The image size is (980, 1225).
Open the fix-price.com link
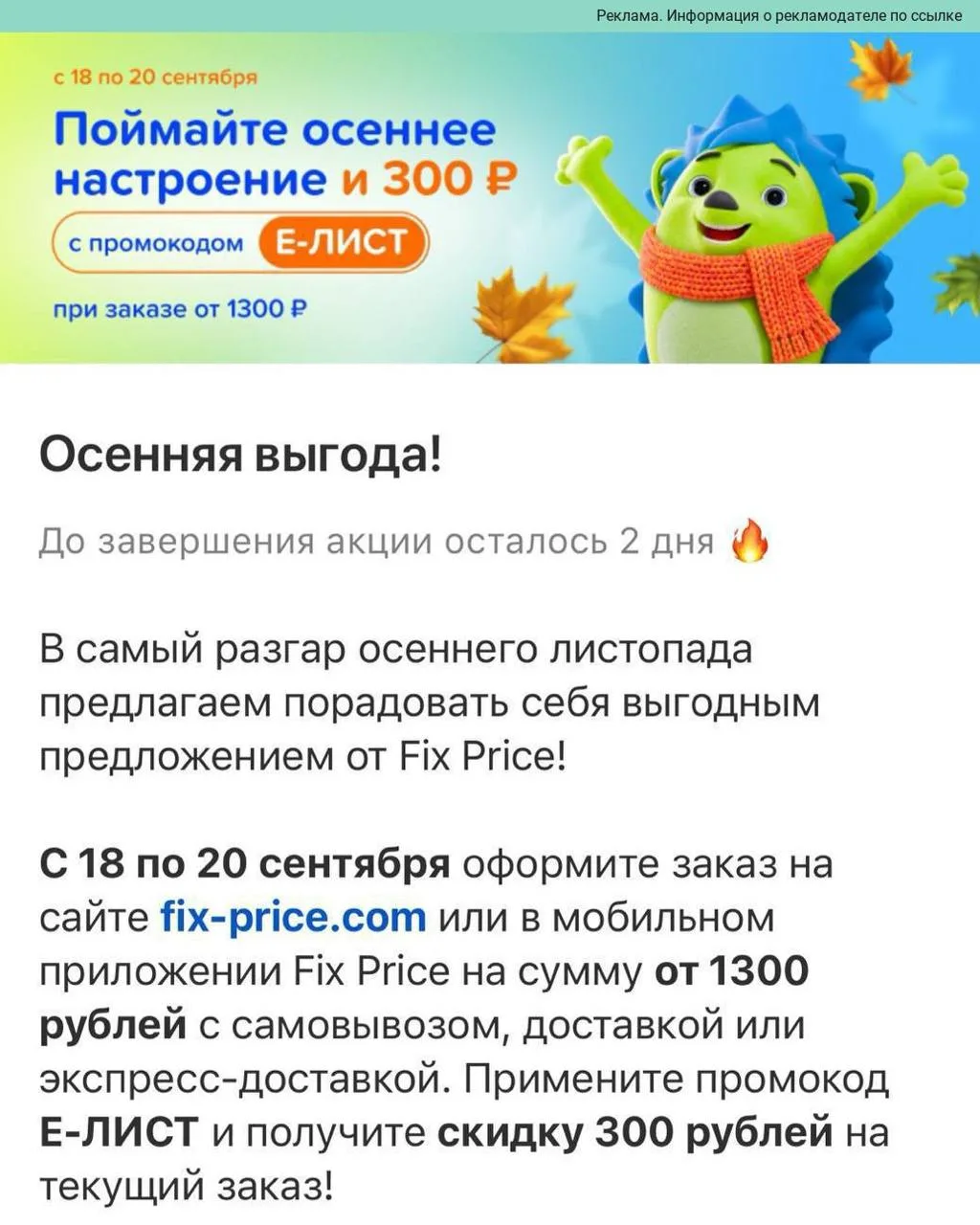(293, 918)
